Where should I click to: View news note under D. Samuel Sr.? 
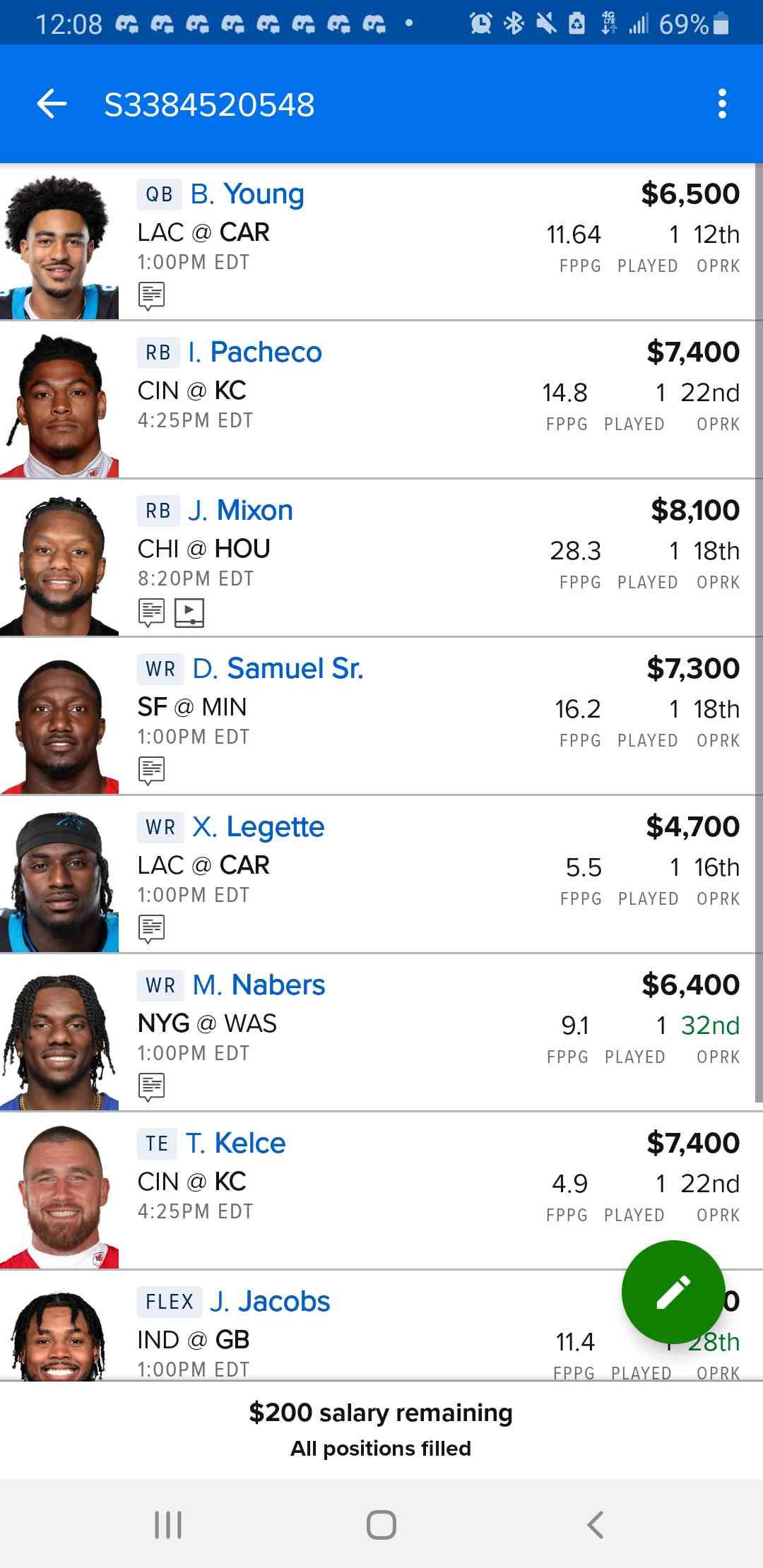click(152, 771)
